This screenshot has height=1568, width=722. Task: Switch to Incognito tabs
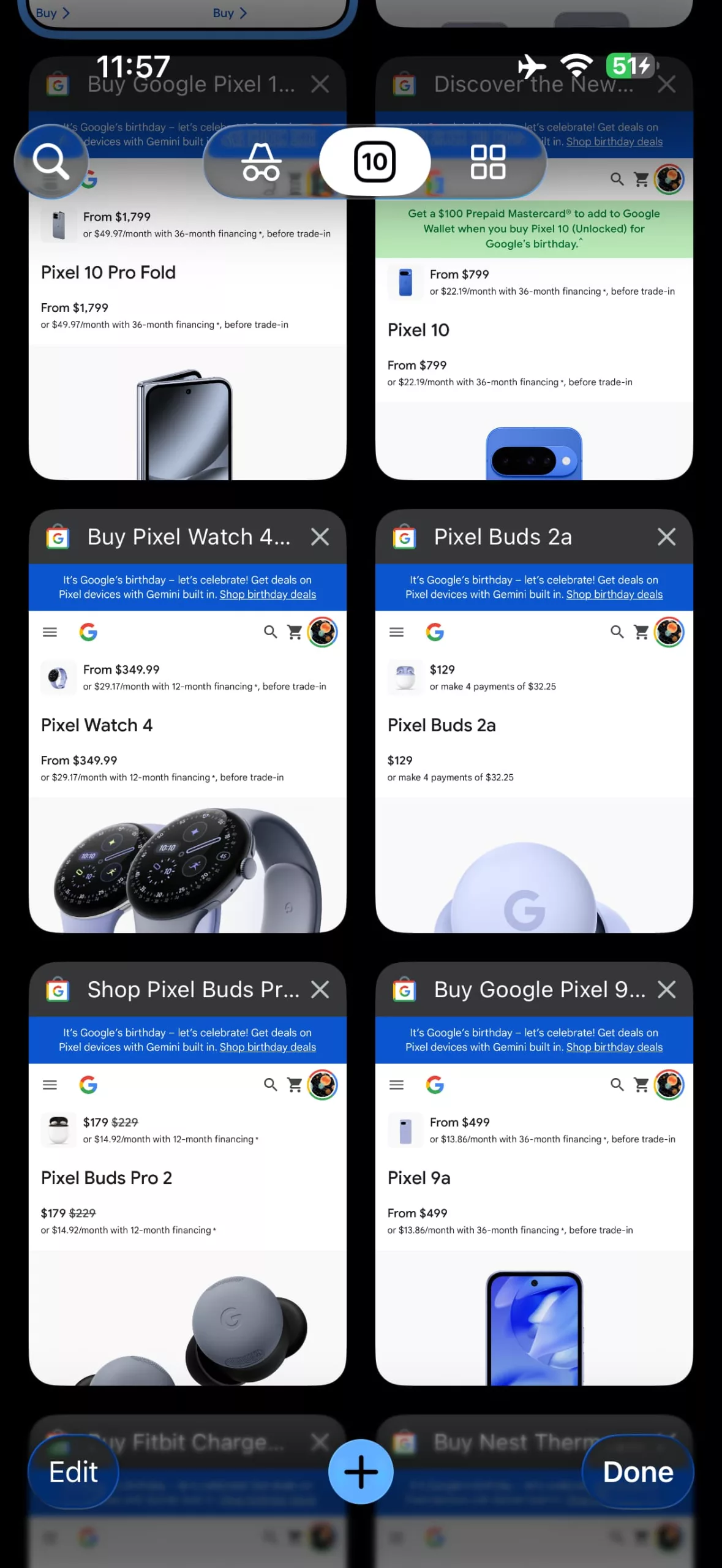261,162
